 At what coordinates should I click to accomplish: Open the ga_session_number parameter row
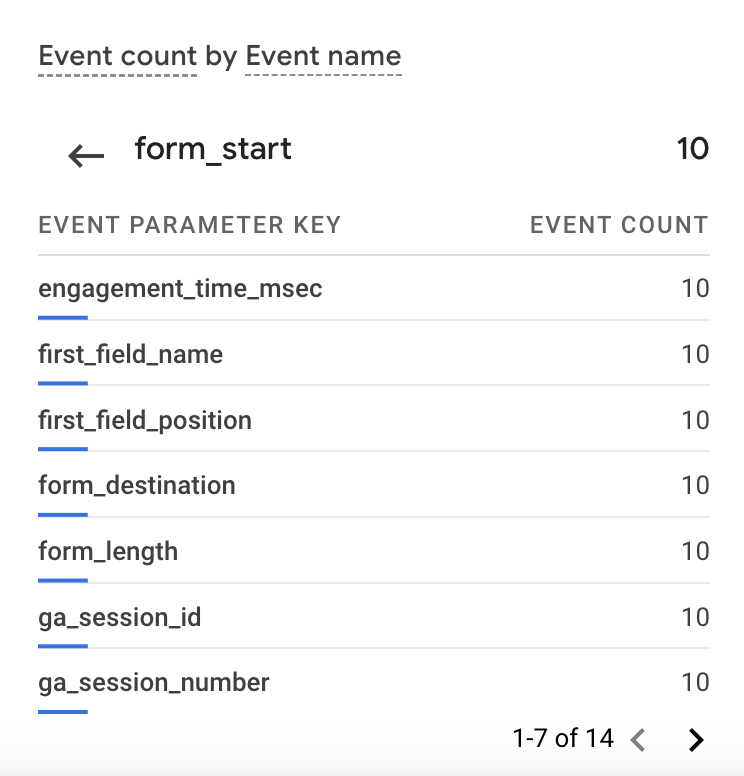tap(154, 683)
